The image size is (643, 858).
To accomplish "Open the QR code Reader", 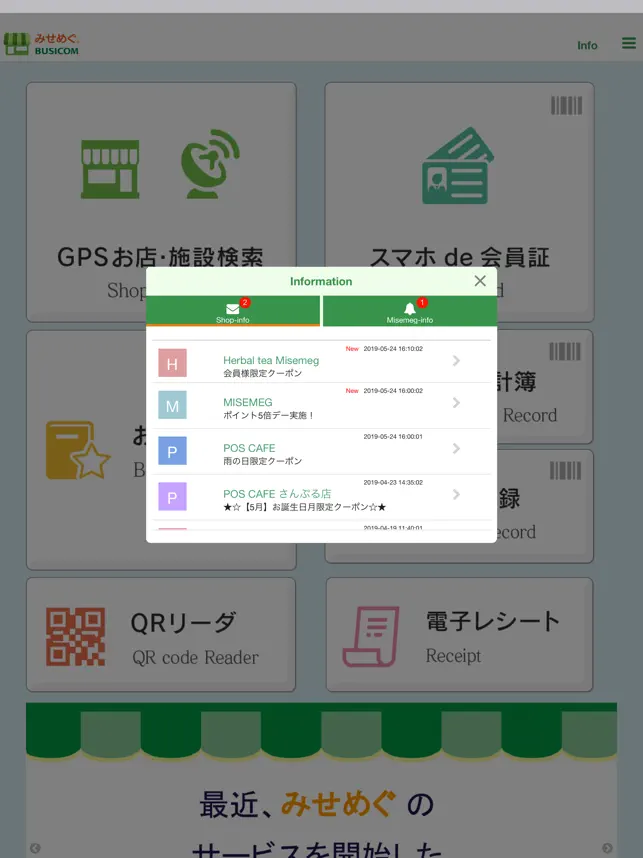I will (x=160, y=635).
